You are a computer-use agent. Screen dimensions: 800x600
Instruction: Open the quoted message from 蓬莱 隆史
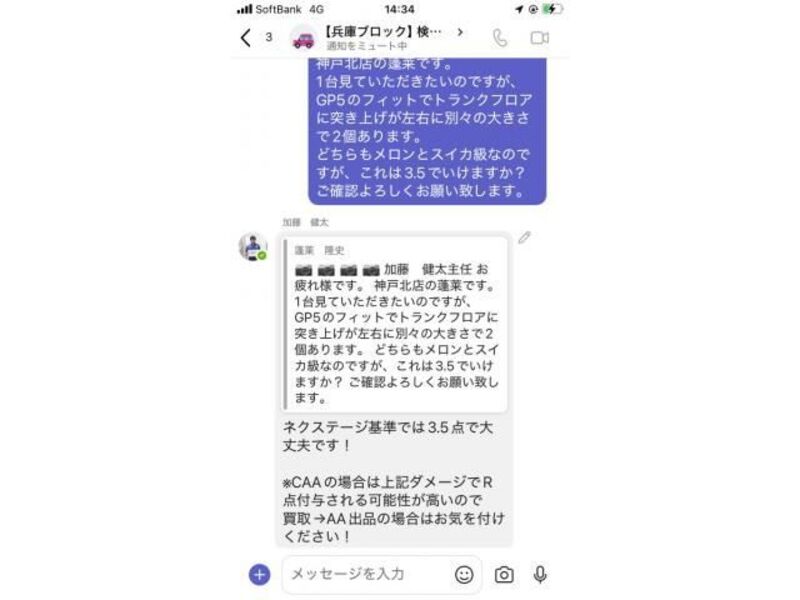tap(395, 325)
